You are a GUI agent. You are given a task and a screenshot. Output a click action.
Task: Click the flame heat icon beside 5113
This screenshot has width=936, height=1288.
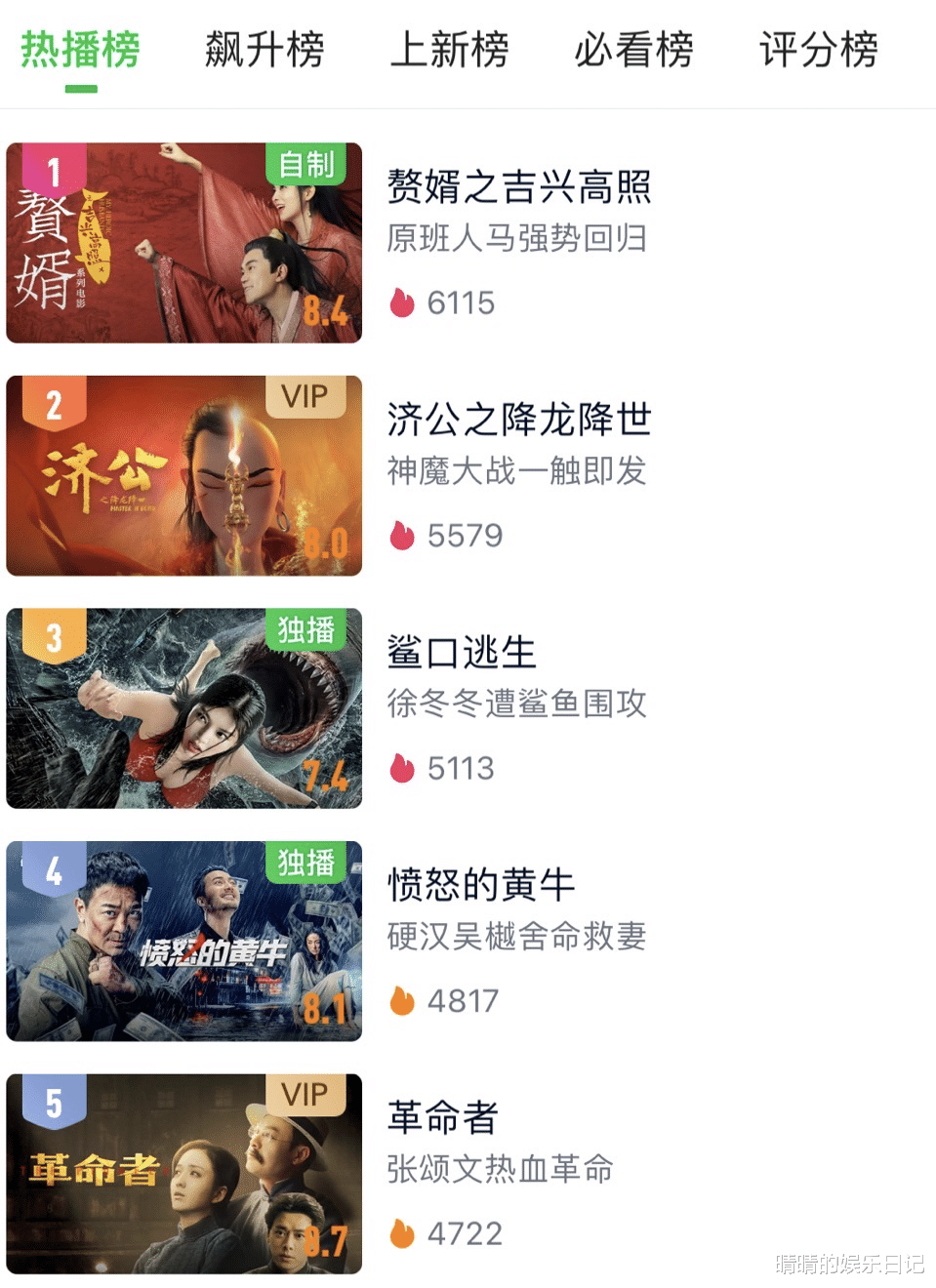coord(403,768)
